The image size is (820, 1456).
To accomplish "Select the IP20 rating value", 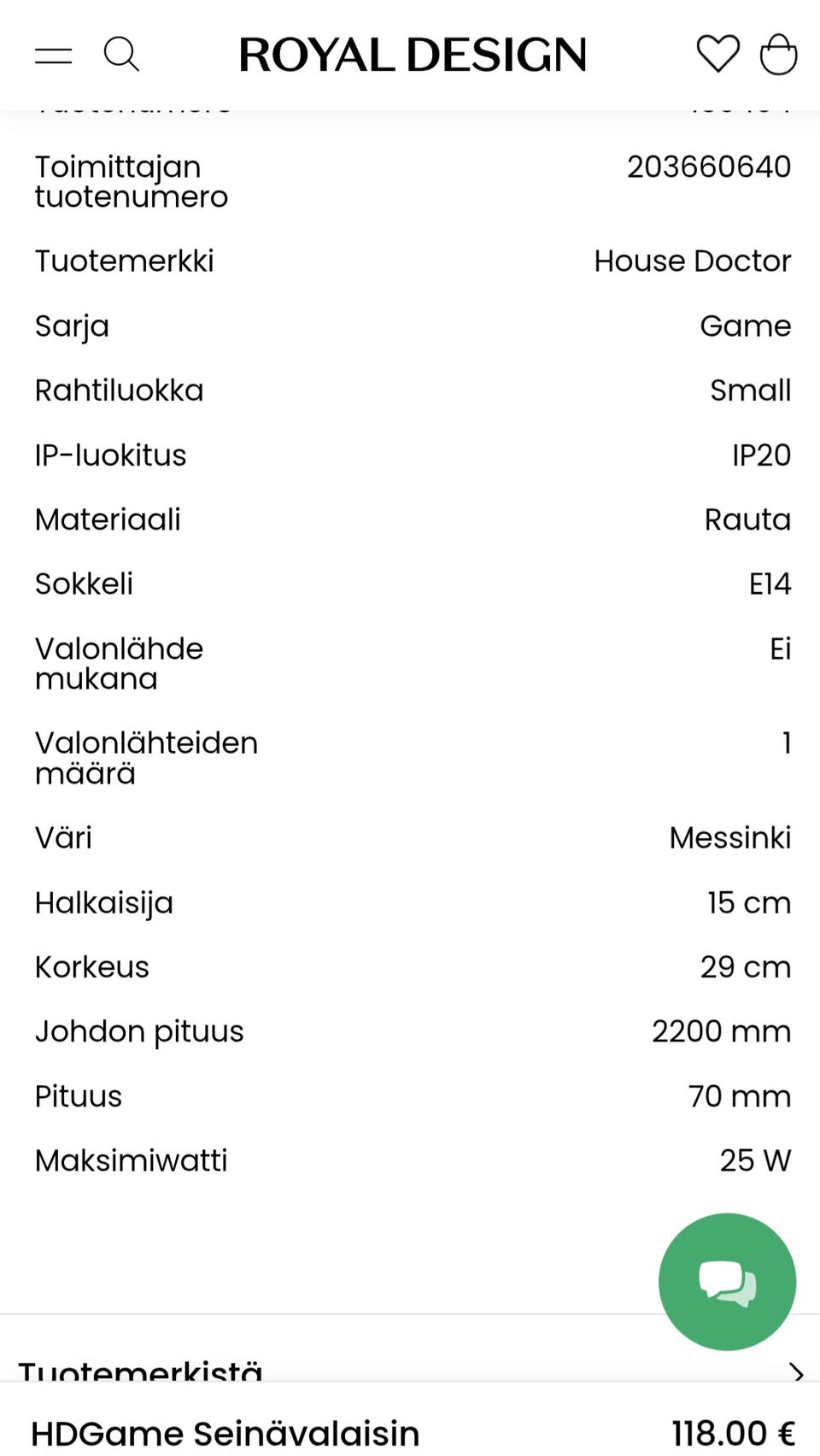I will coord(762,455).
